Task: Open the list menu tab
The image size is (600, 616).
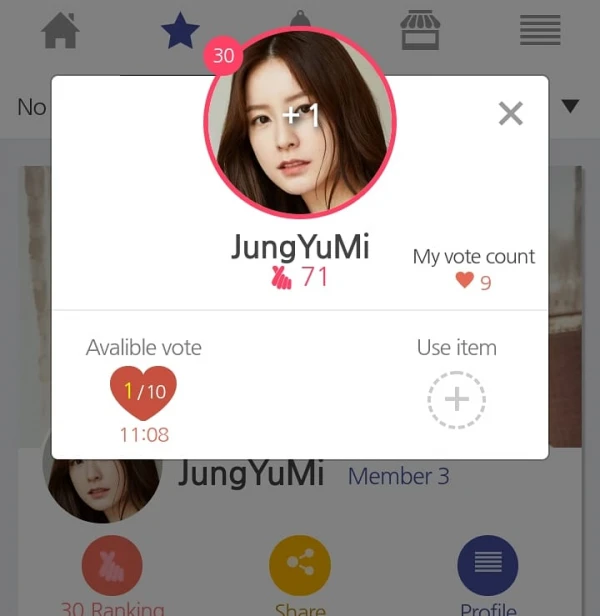Action: coord(540,30)
